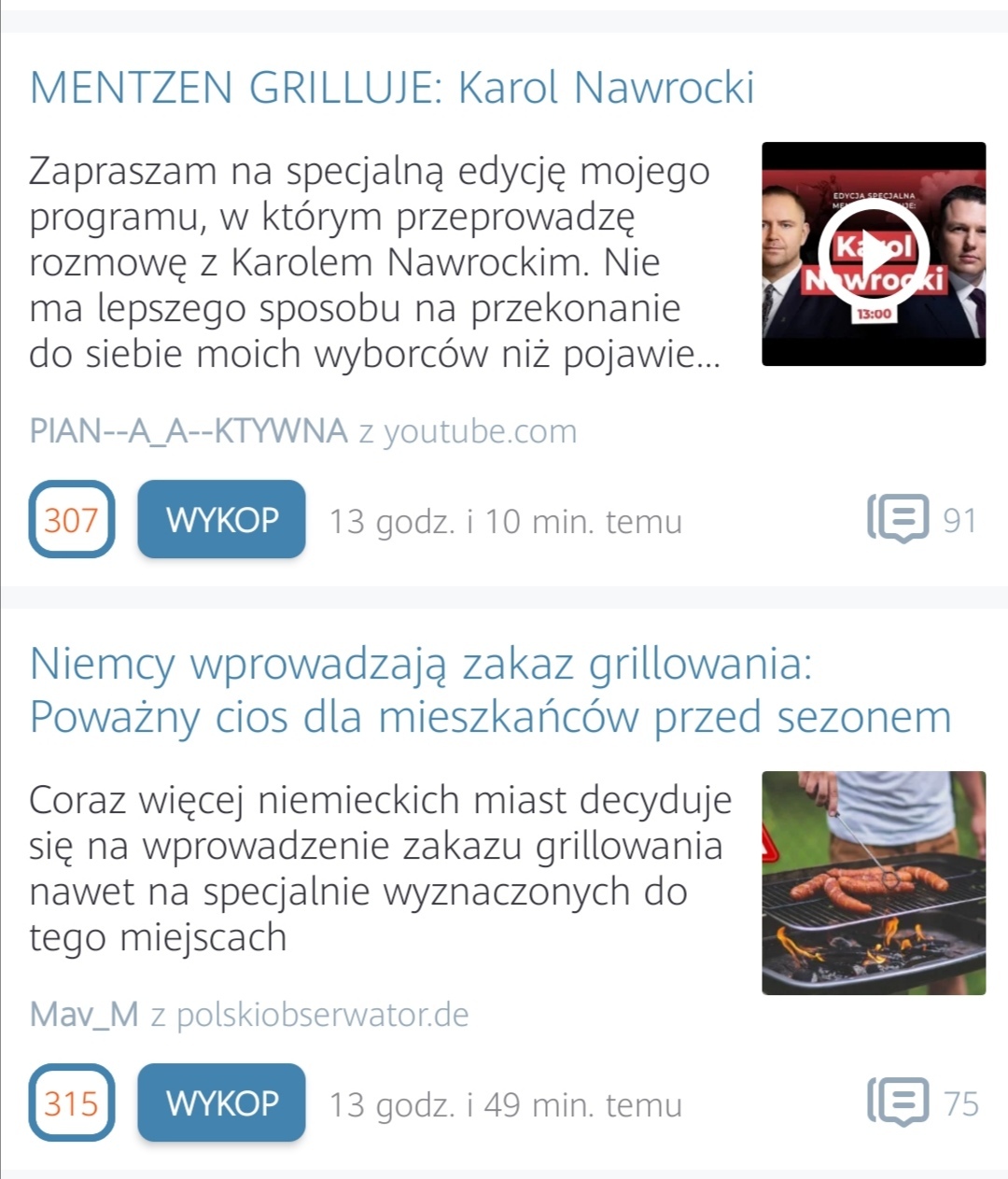The image size is (1008, 1179).
Task: Play the Karol Nawrocki video thumbnail
Action: click(874, 253)
